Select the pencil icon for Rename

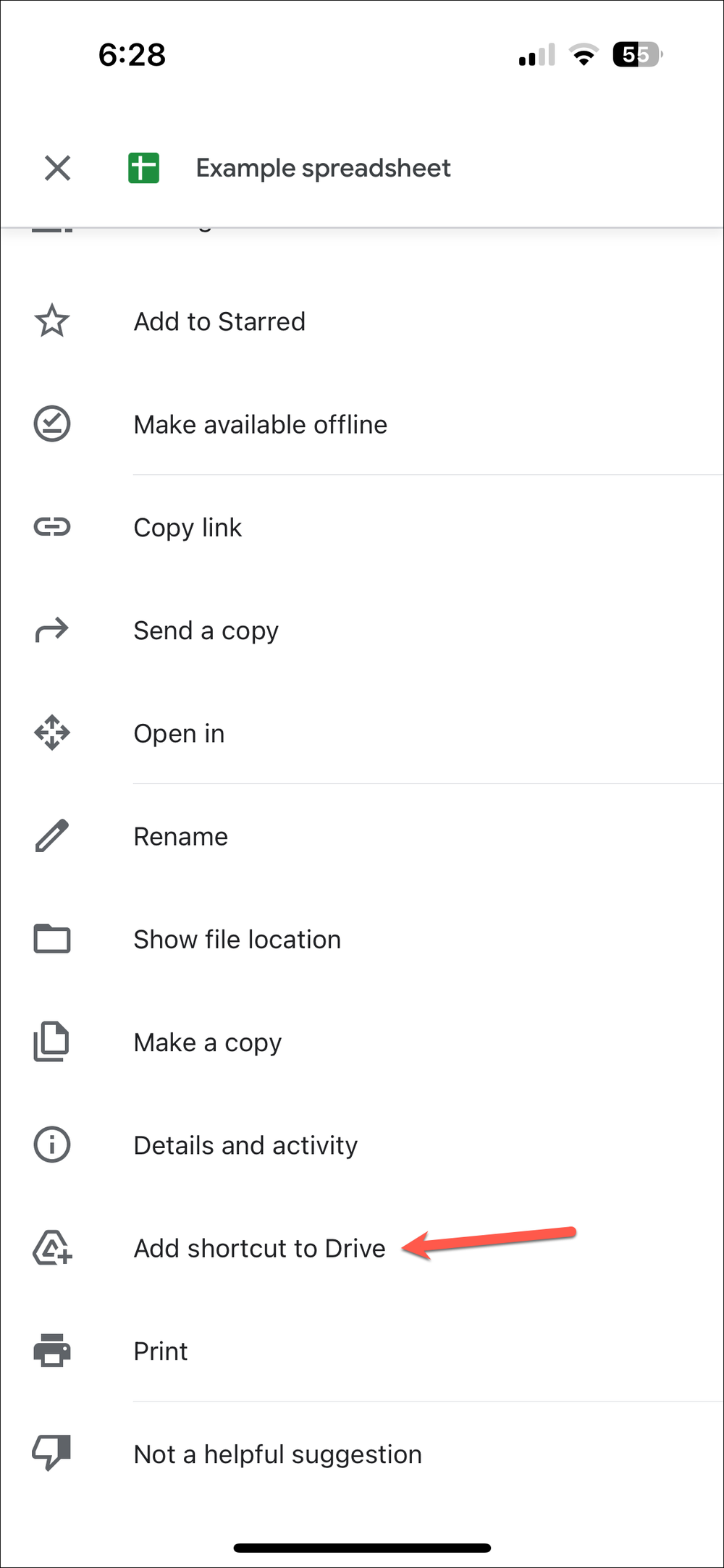[x=51, y=836]
